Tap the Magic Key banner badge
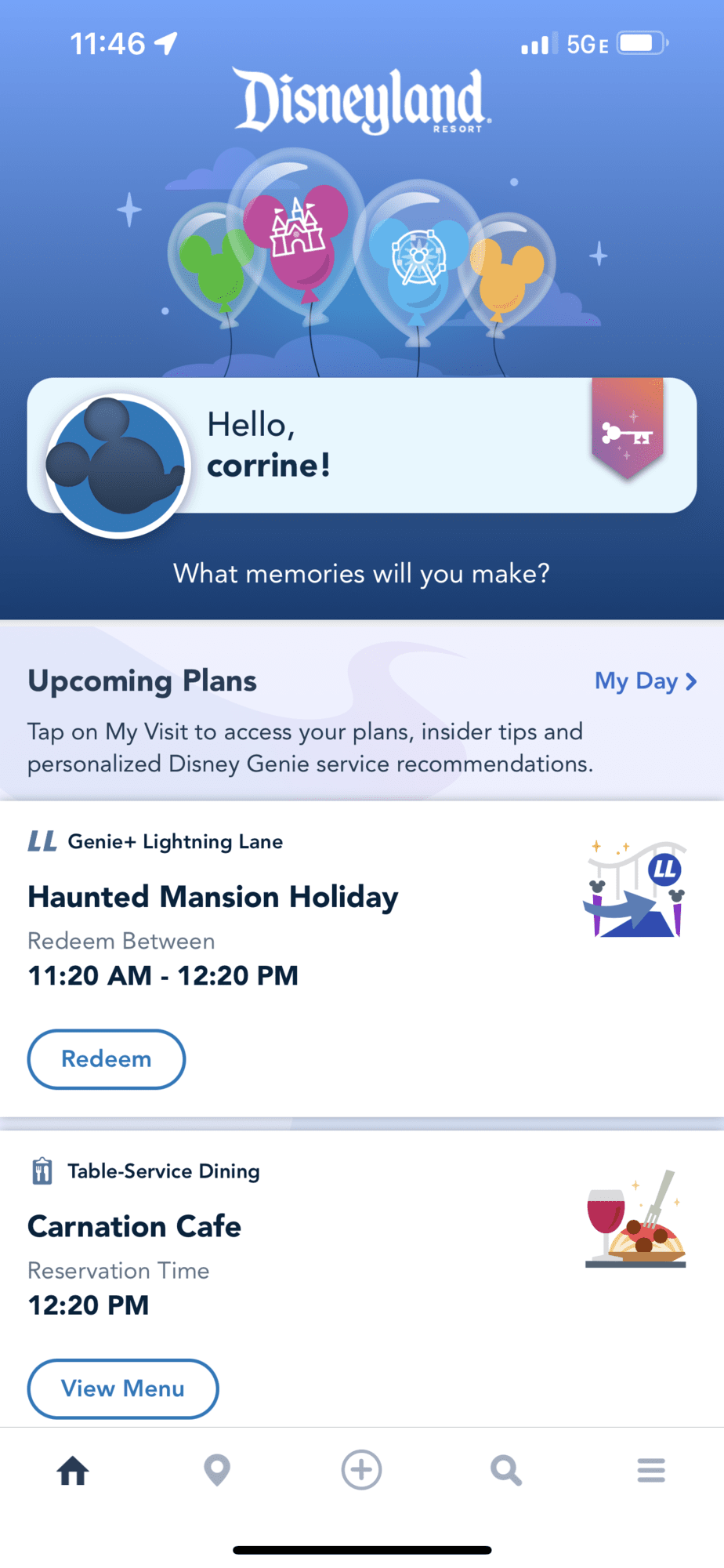Image resolution: width=724 pixels, height=1568 pixels. [x=628, y=428]
